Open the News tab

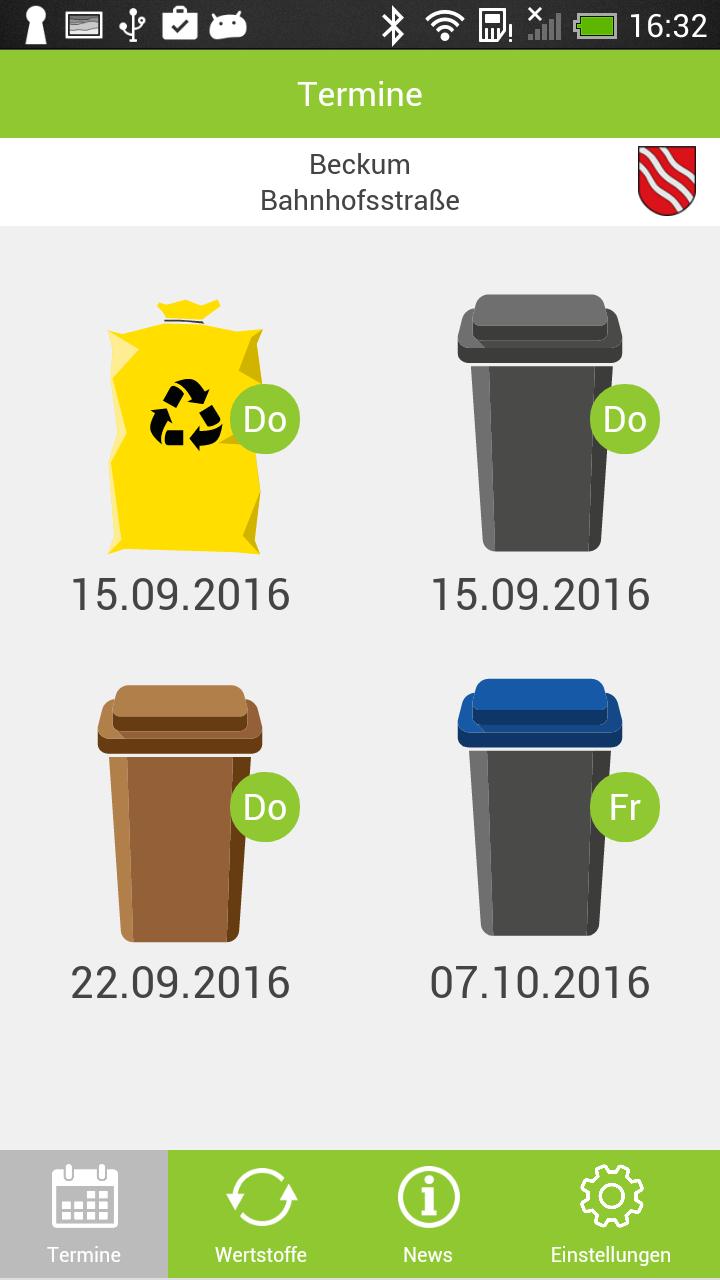click(428, 1214)
